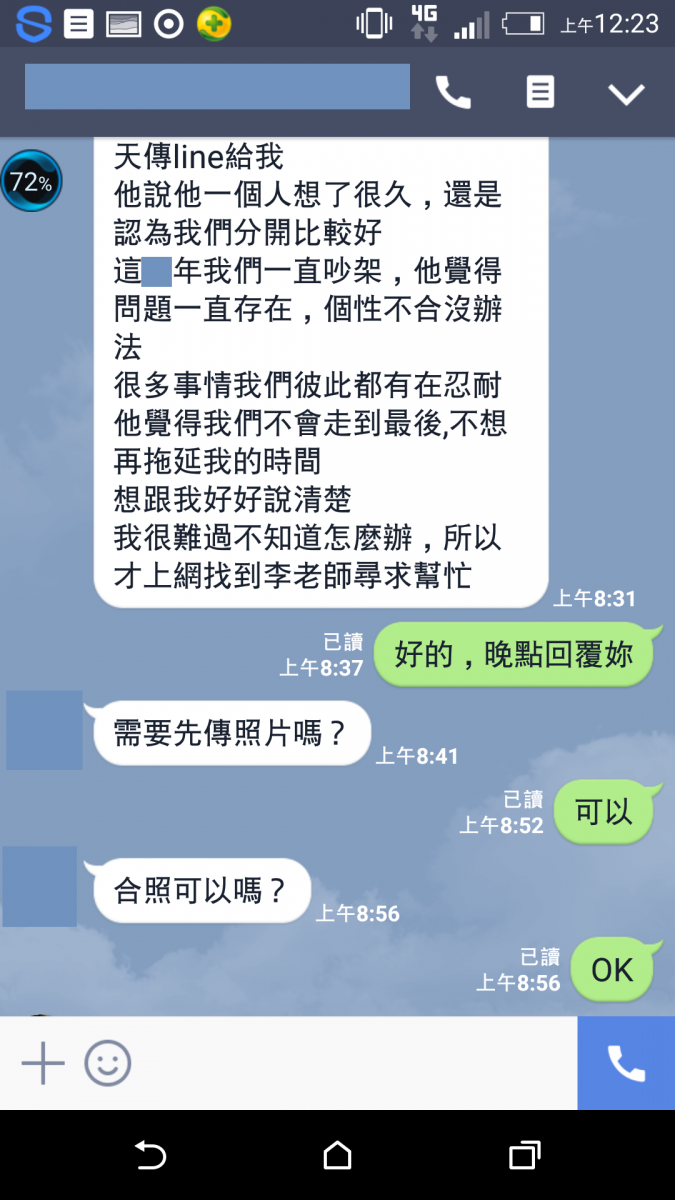Image resolution: width=675 pixels, height=1200 pixels.
Task: Open the emoji sticker picker
Action: click(x=107, y=1063)
